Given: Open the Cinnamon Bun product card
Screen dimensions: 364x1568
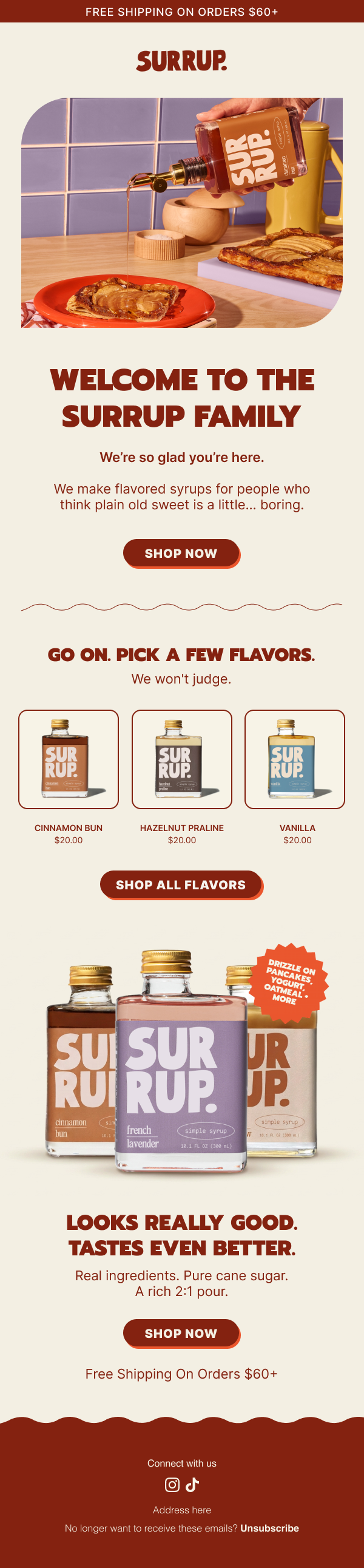Looking at the screenshot, I should (68, 759).
